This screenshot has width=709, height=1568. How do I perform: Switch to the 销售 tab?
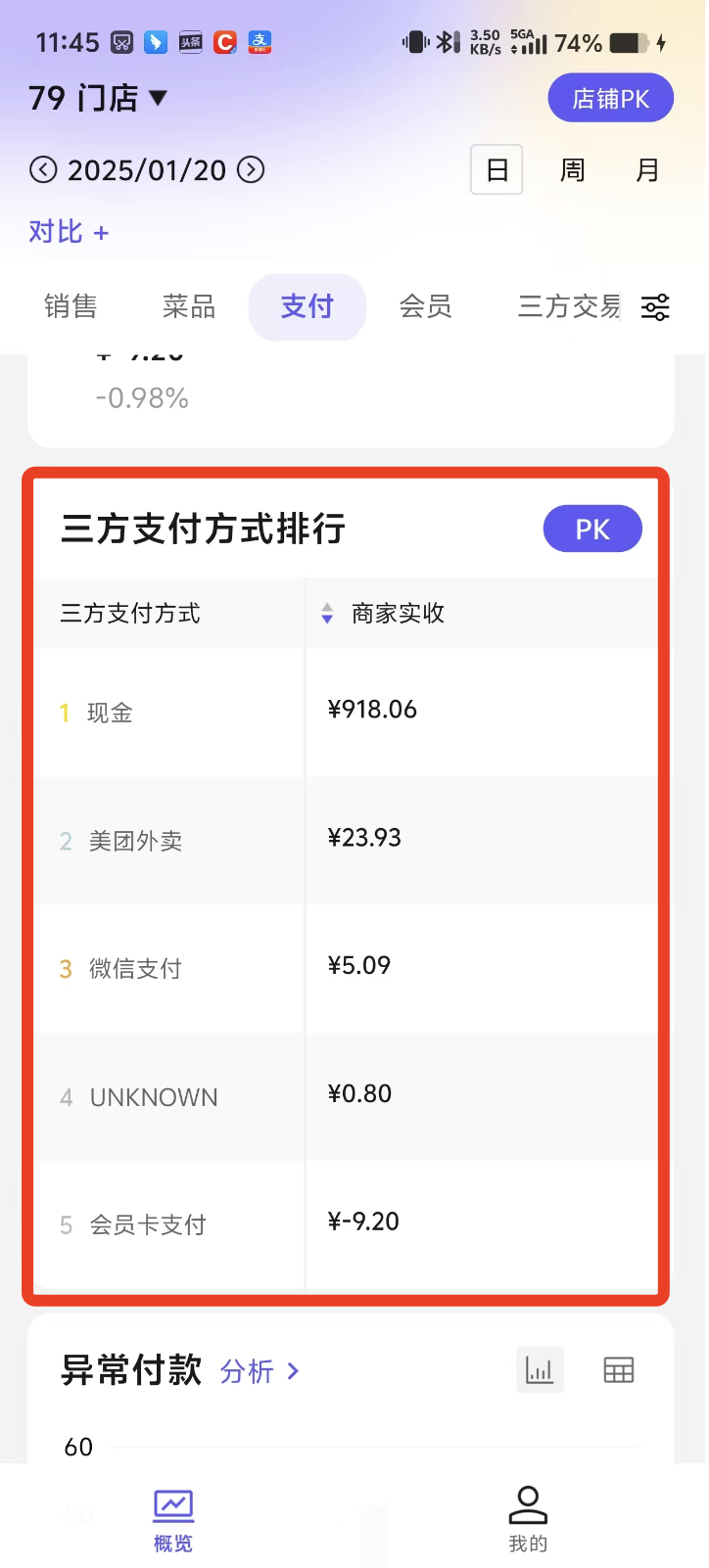pos(71,306)
